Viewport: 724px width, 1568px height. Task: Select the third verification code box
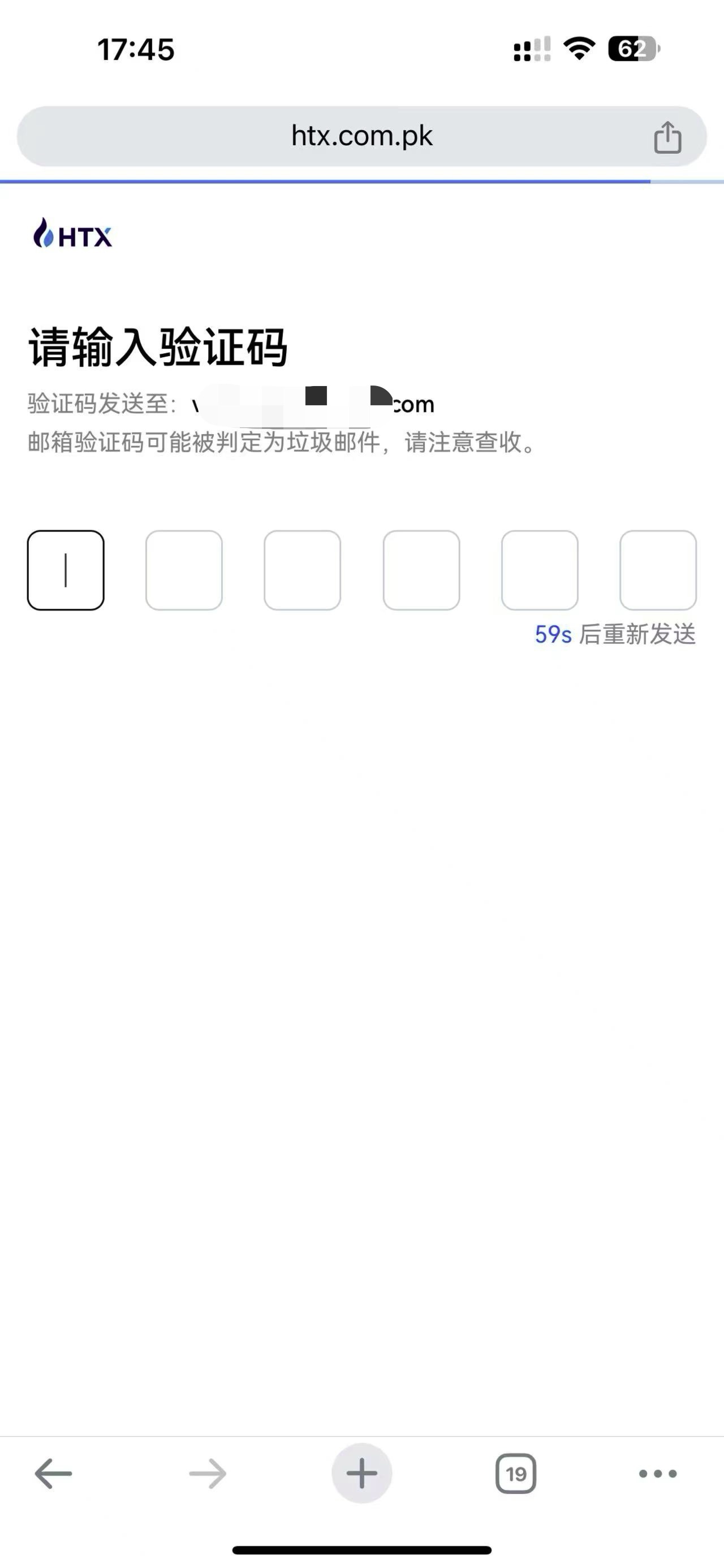click(303, 570)
